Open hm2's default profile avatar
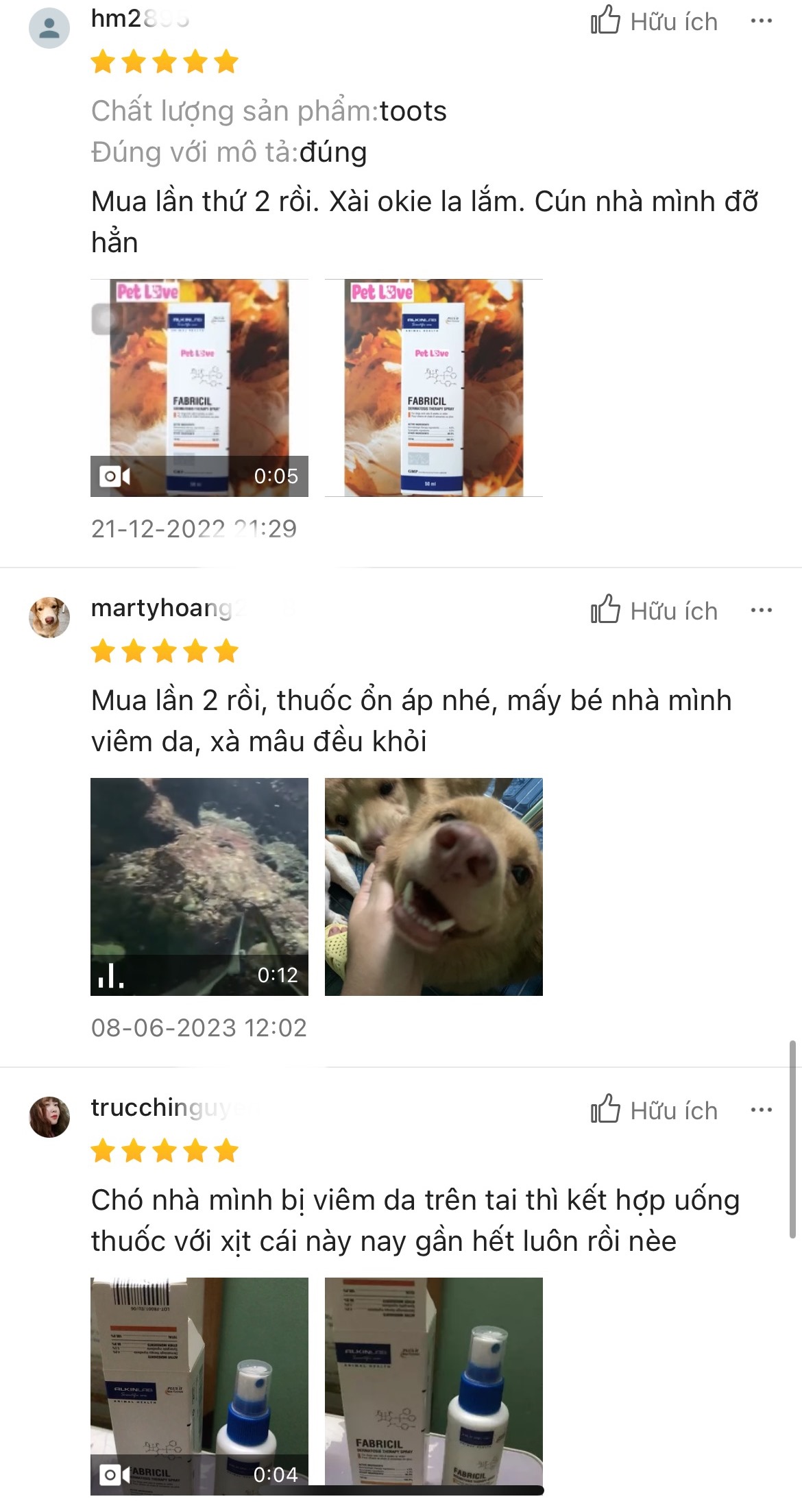The width and height of the screenshot is (802, 1512). (49, 28)
